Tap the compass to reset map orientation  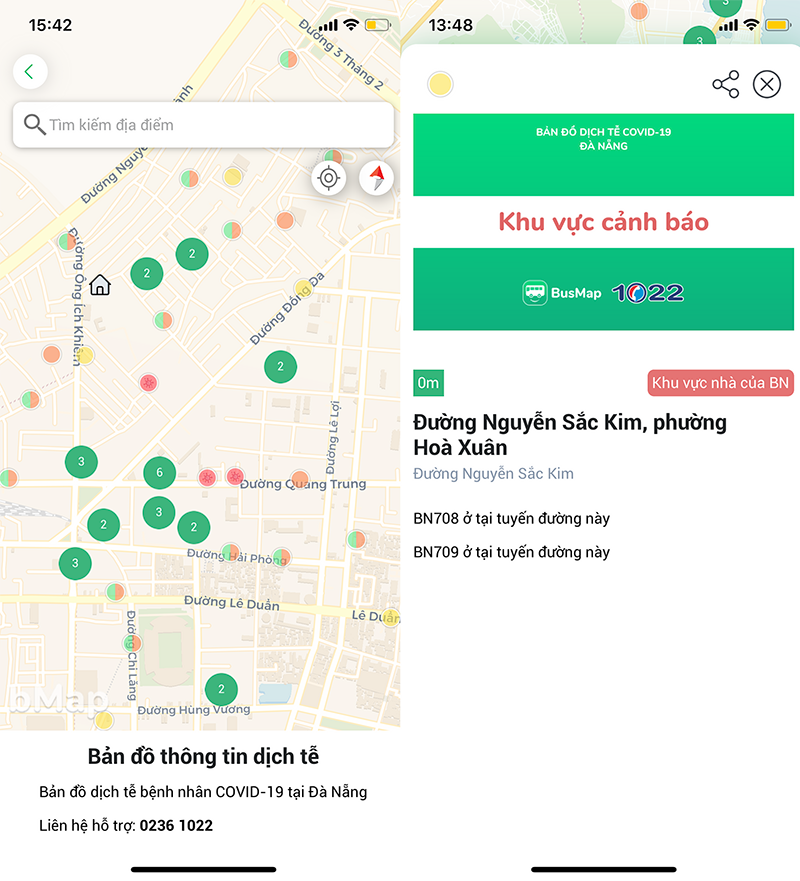pos(377,179)
